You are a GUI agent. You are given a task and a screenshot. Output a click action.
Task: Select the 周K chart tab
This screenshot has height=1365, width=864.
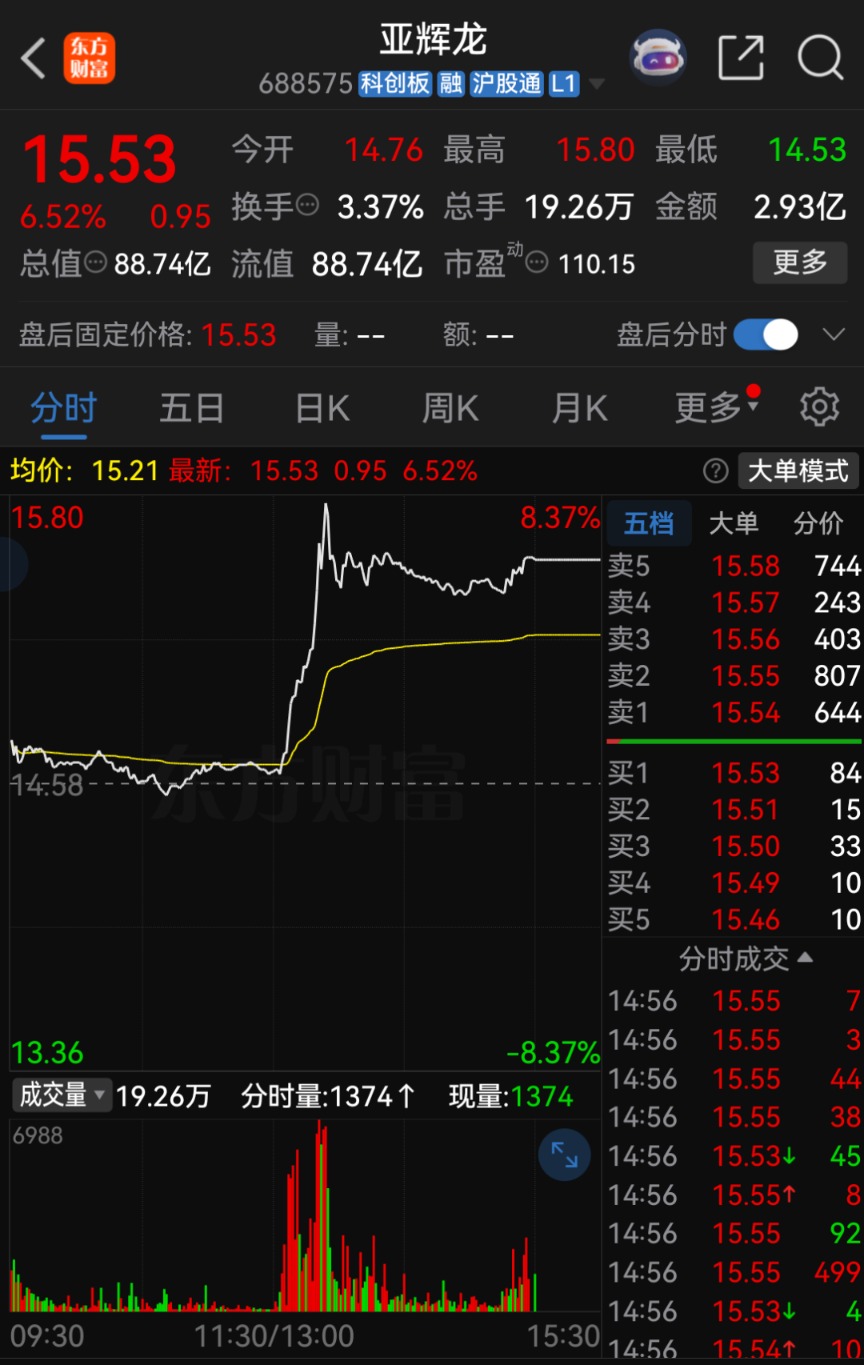[450, 408]
